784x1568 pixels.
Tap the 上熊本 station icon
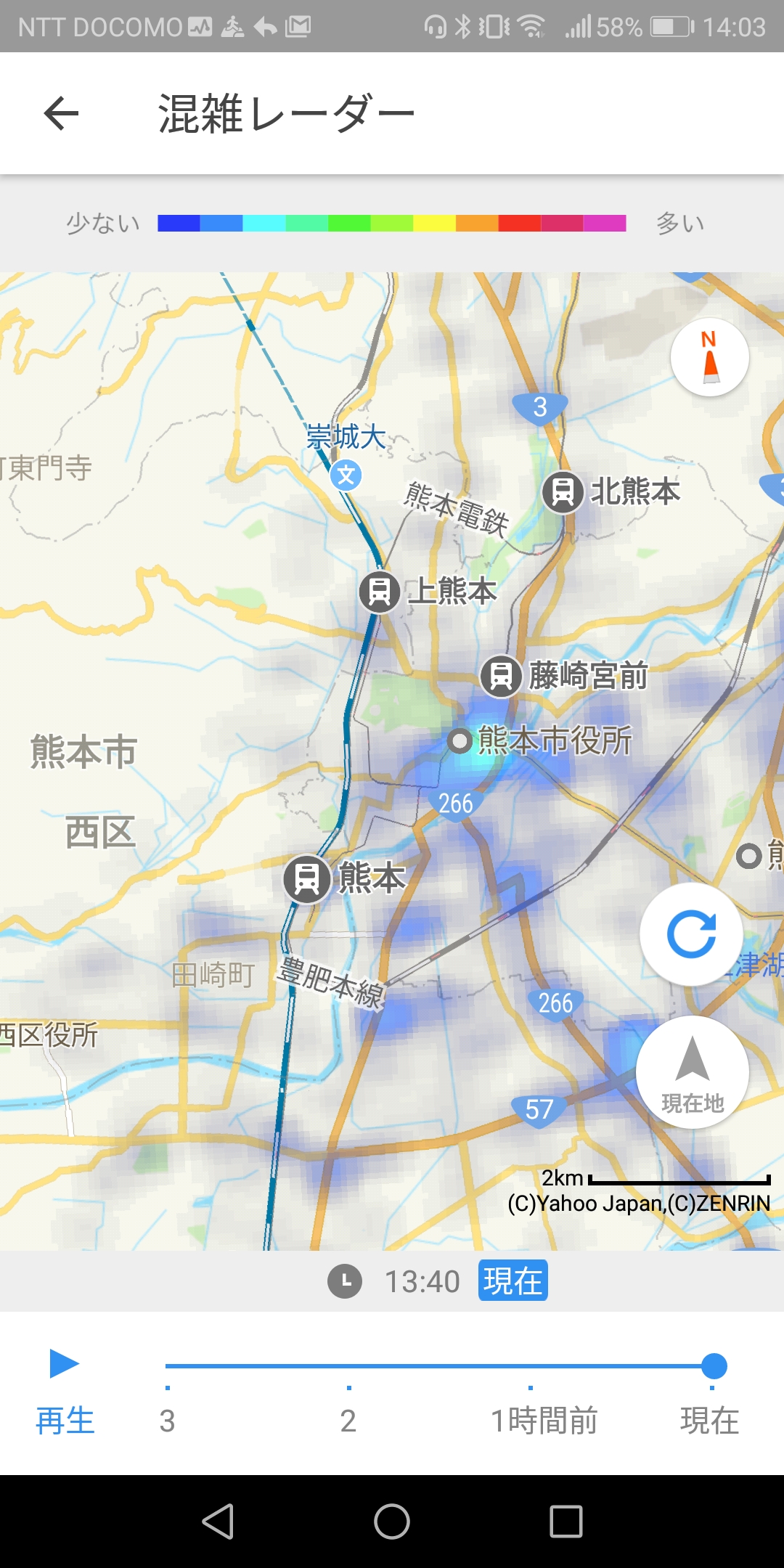379,592
